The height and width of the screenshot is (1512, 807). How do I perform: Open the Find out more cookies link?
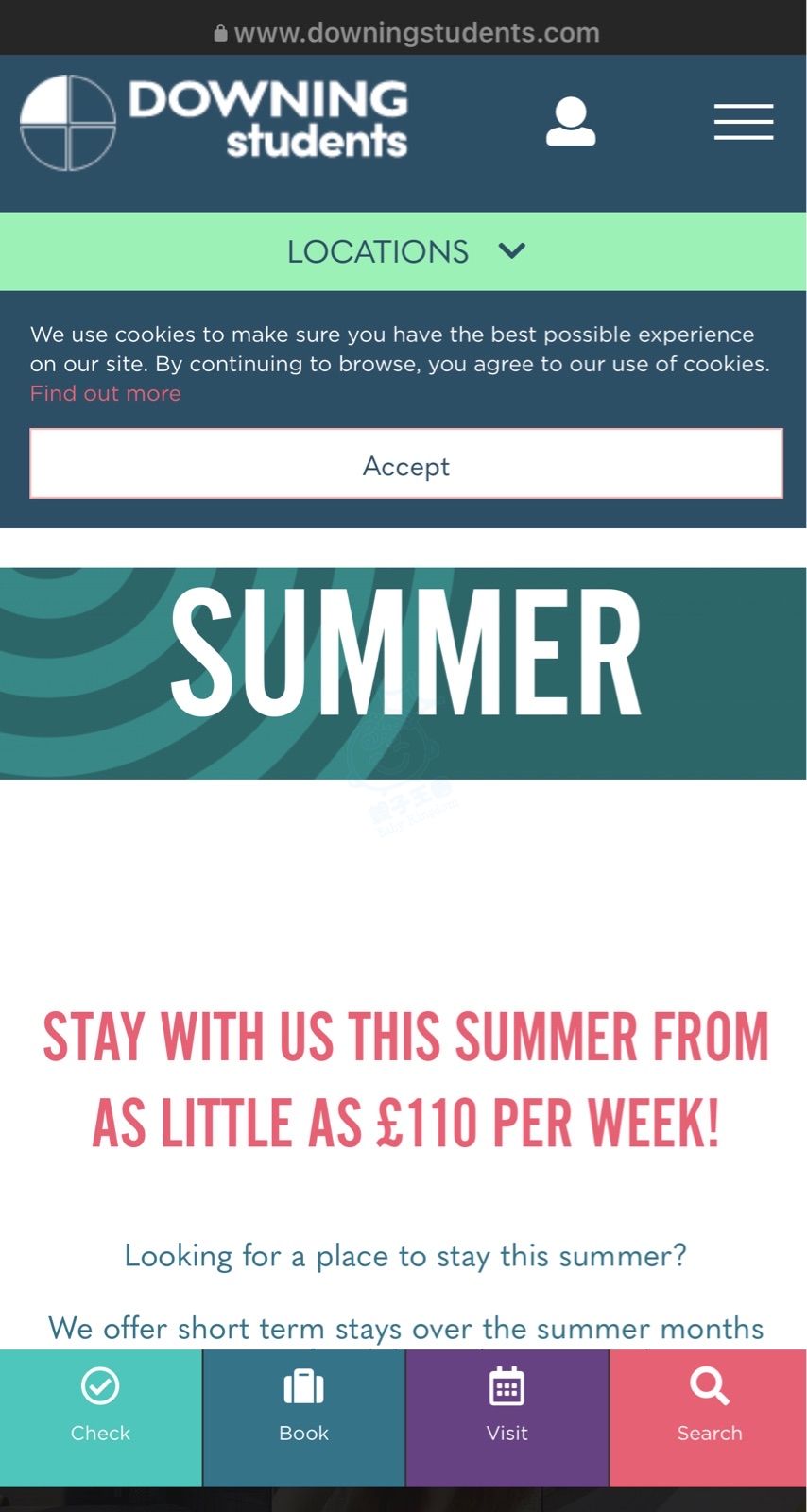105,393
